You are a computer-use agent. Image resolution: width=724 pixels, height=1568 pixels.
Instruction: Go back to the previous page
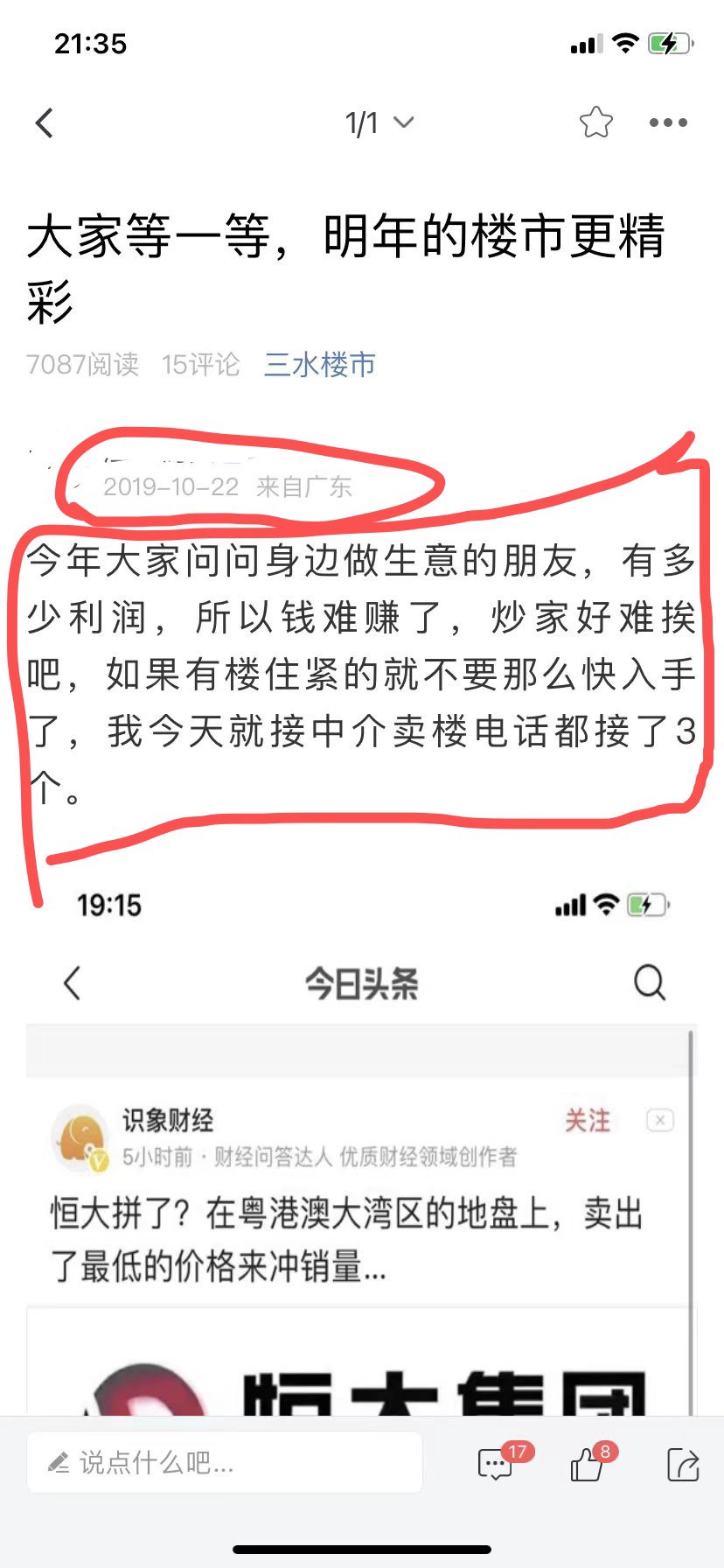click(45, 123)
